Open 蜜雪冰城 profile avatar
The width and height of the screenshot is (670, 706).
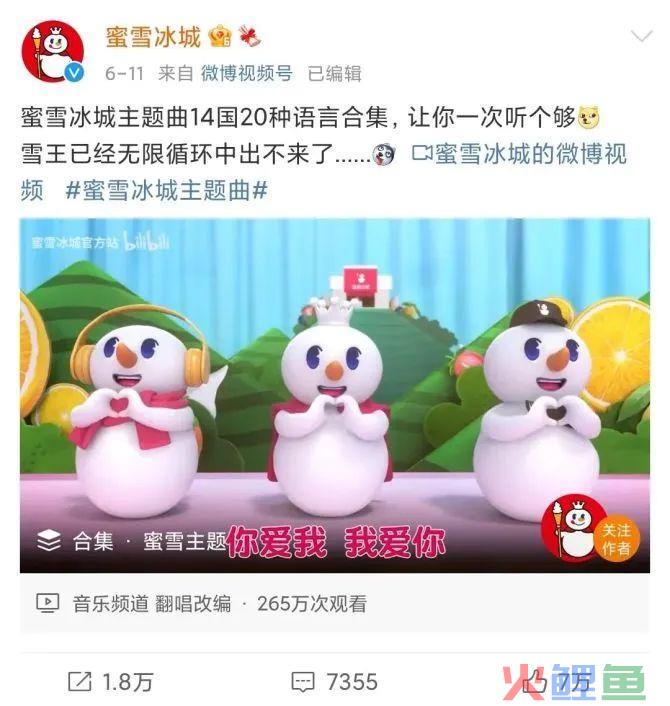(52, 52)
